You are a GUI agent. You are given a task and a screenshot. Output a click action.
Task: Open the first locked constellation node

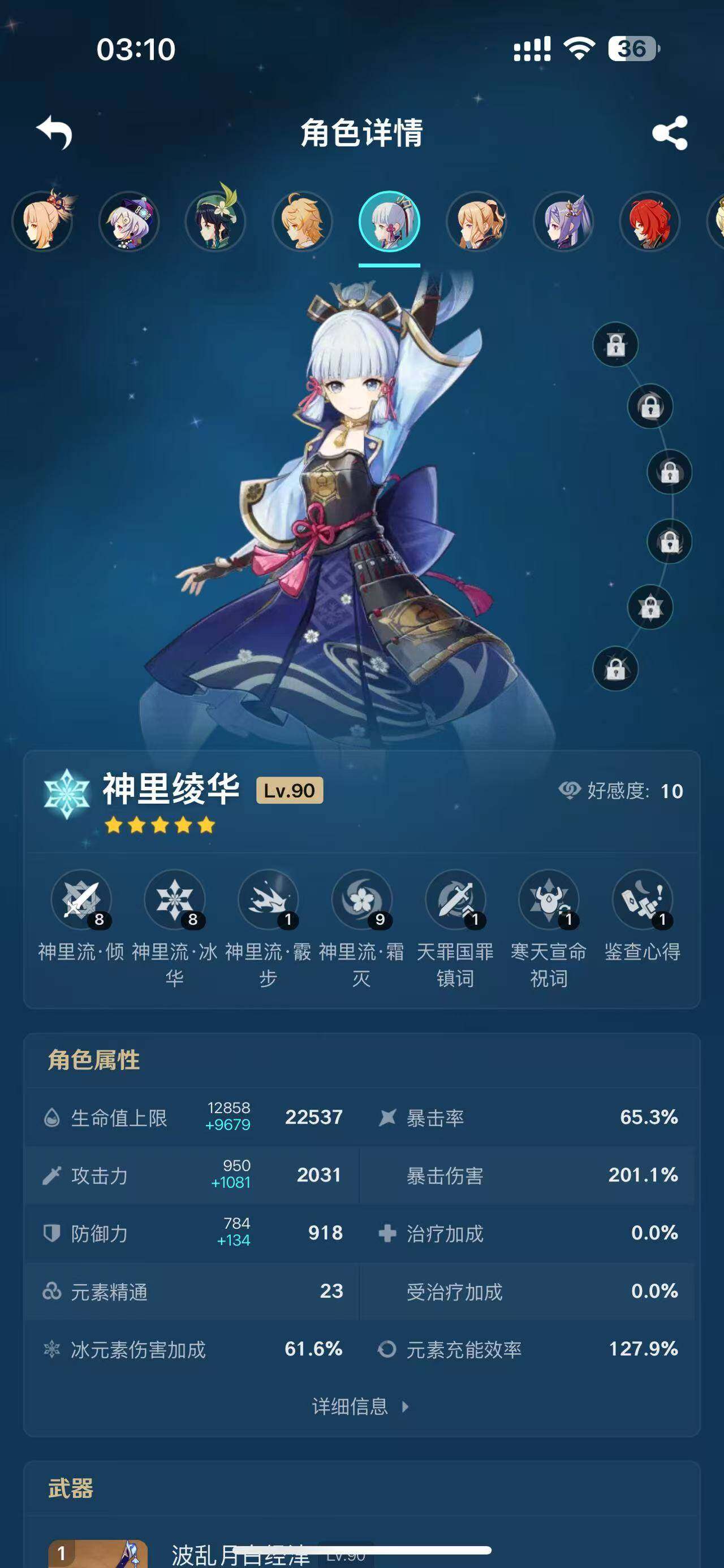click(x=615, y=345)
